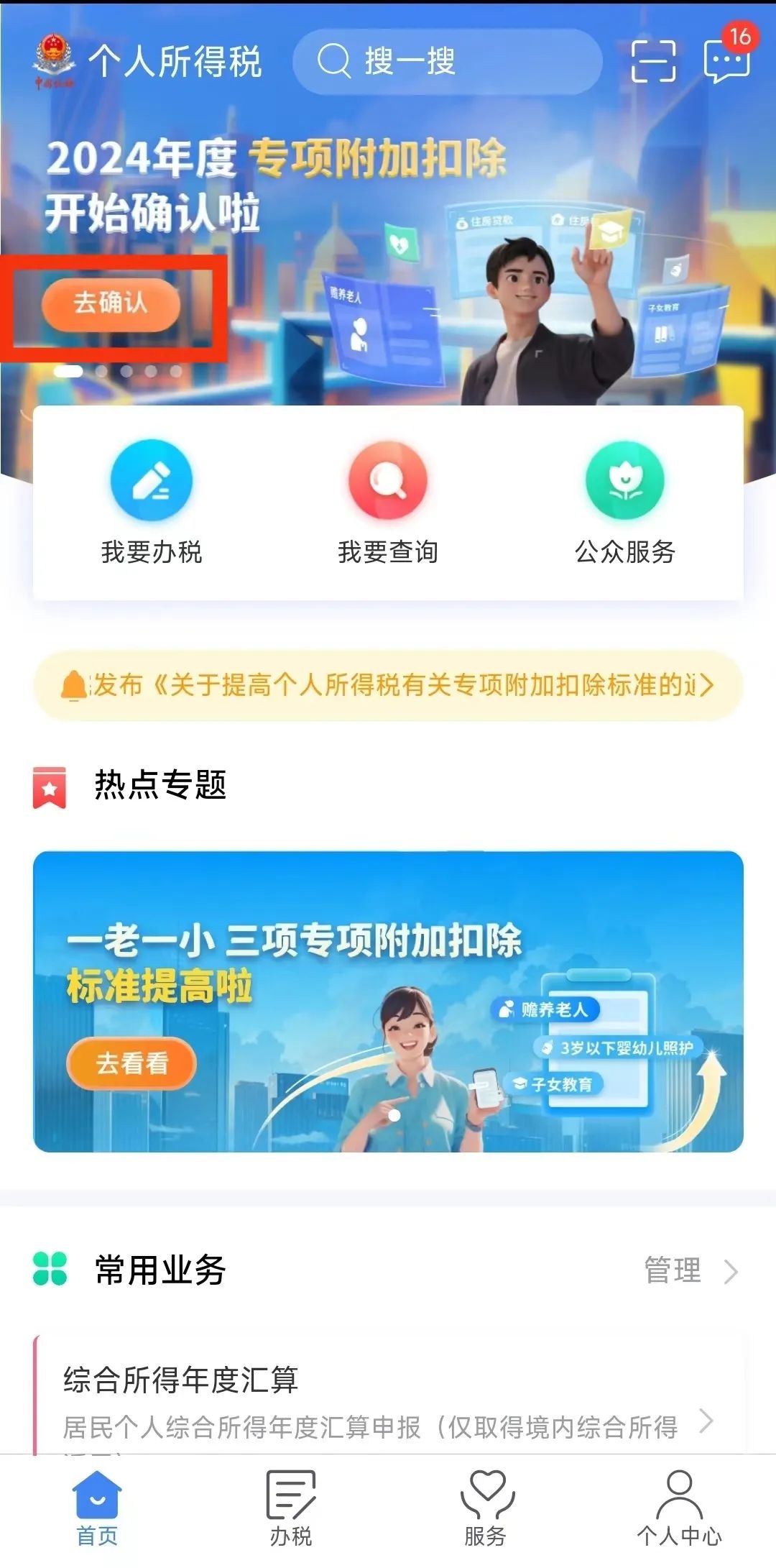
Task: Switch to the 办税 tab
Action: point(291,1508)
